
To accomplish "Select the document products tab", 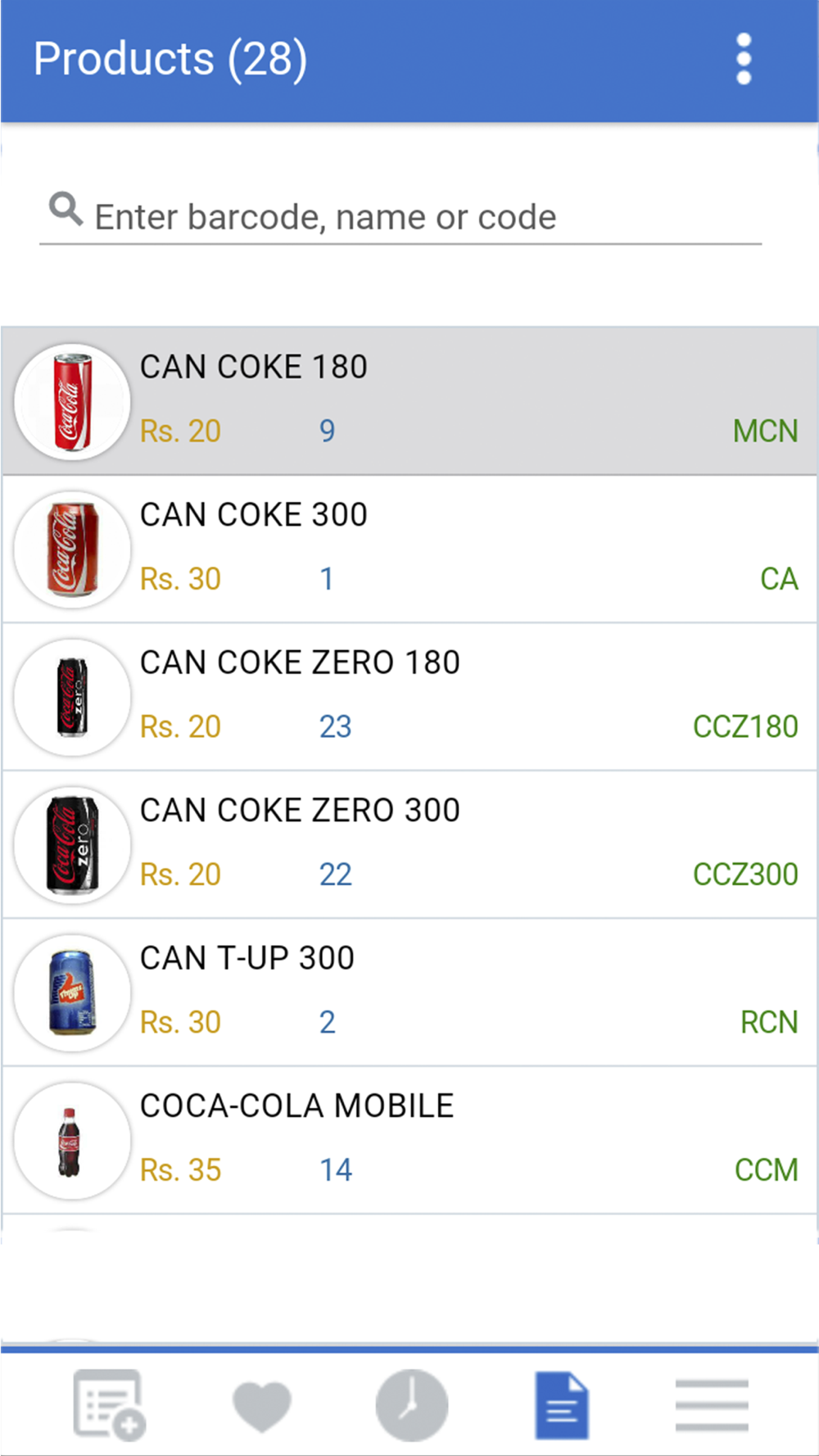I will tap(562, 1405).
